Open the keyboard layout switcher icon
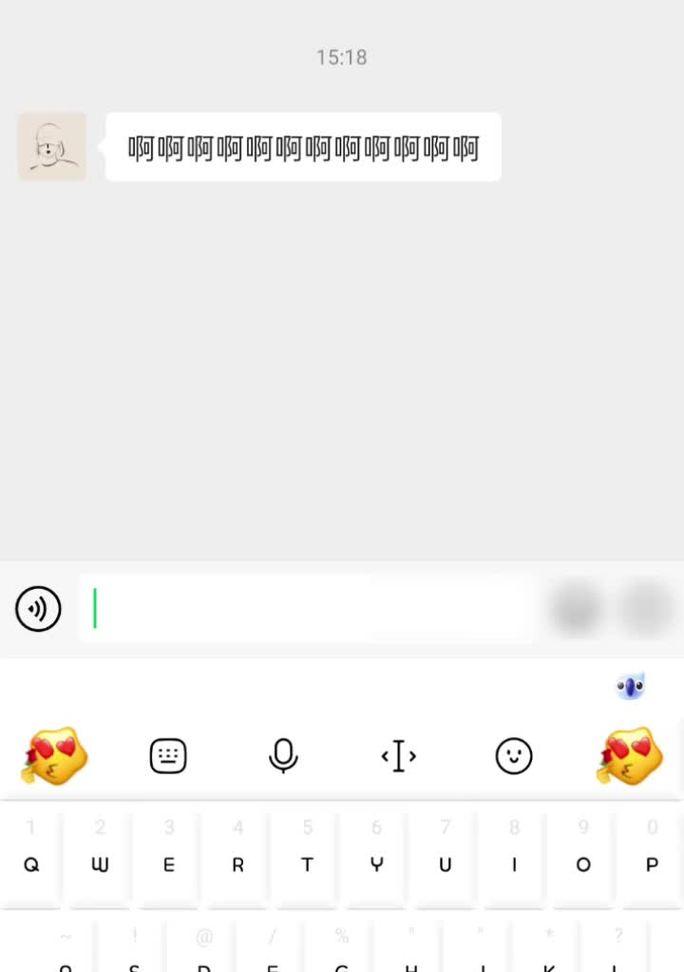 pyautogui.click(x=168, y=756)
